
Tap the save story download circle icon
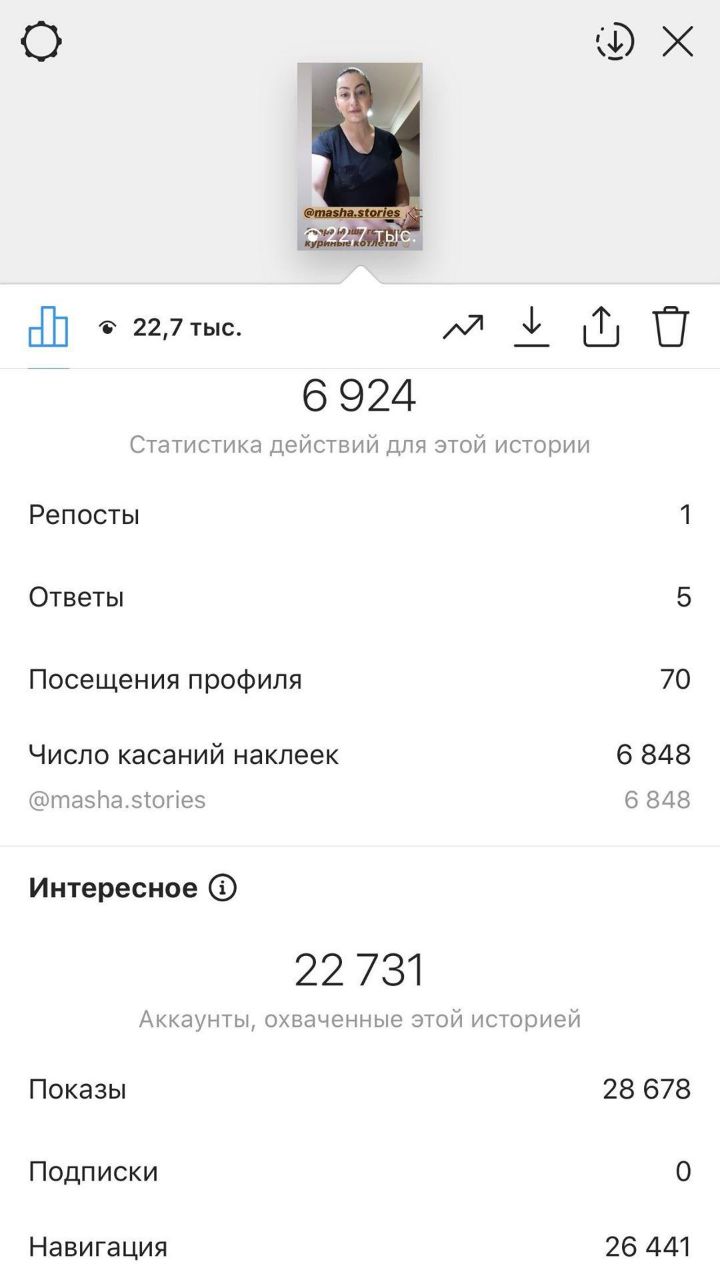[x=615, y=42]
